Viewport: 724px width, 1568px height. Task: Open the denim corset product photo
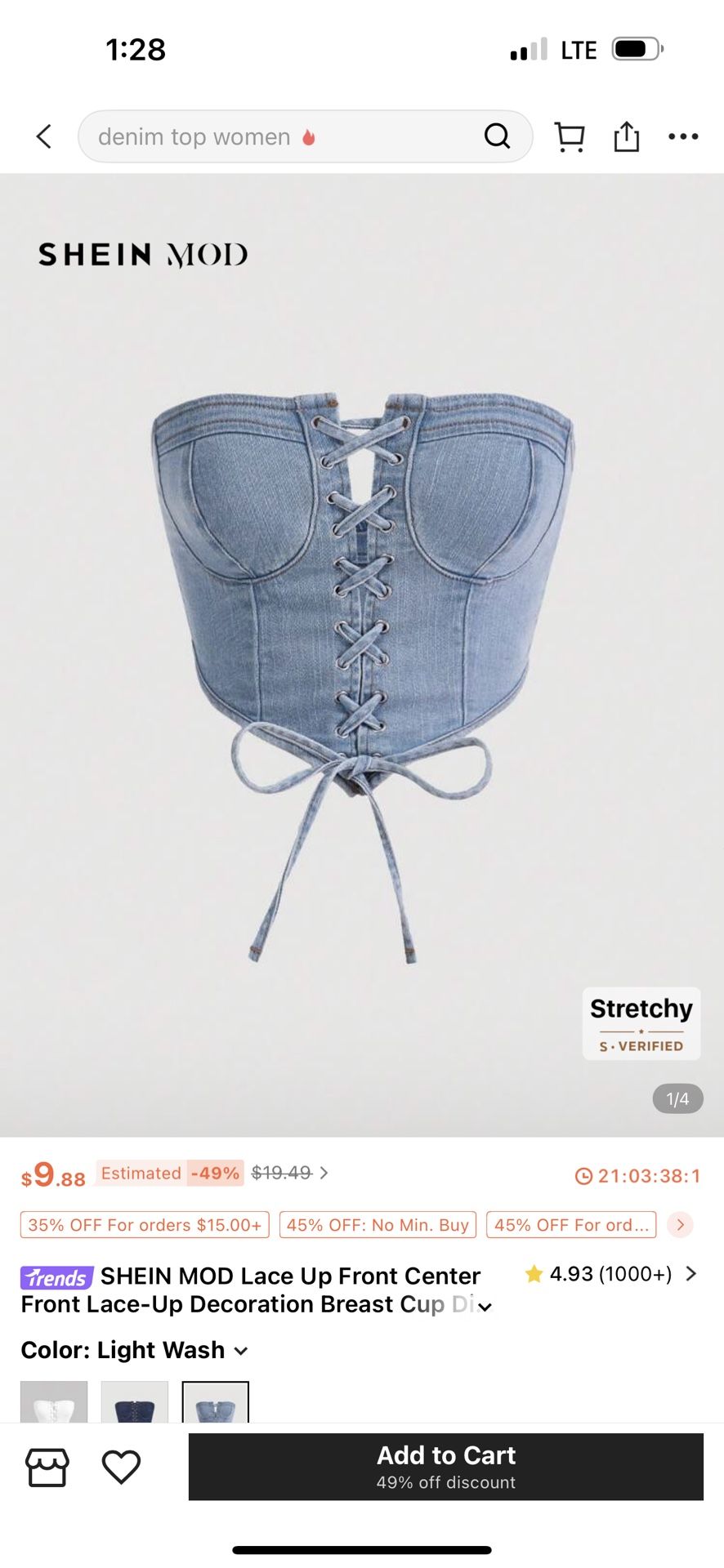point(362,653)
